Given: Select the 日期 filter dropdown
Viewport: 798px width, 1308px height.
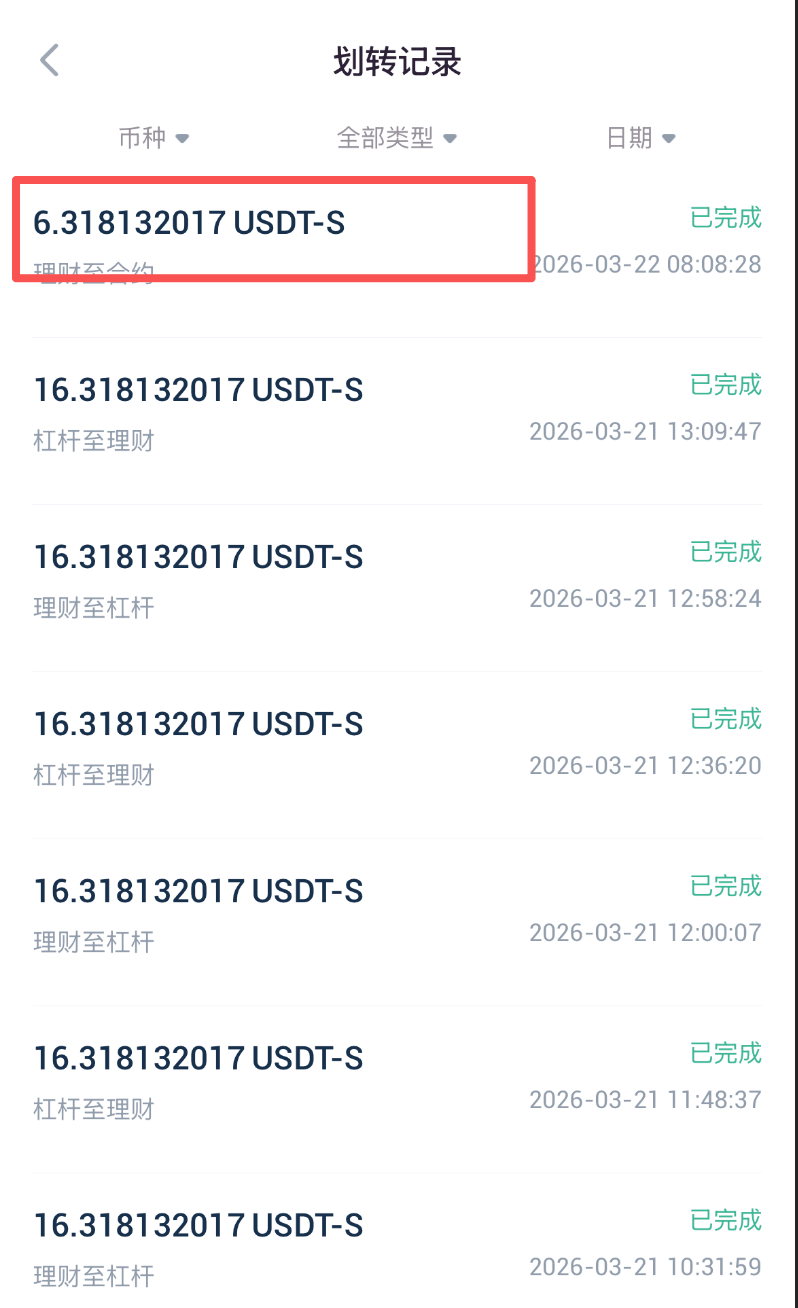Looking at the screenshot, I should 640,138.
